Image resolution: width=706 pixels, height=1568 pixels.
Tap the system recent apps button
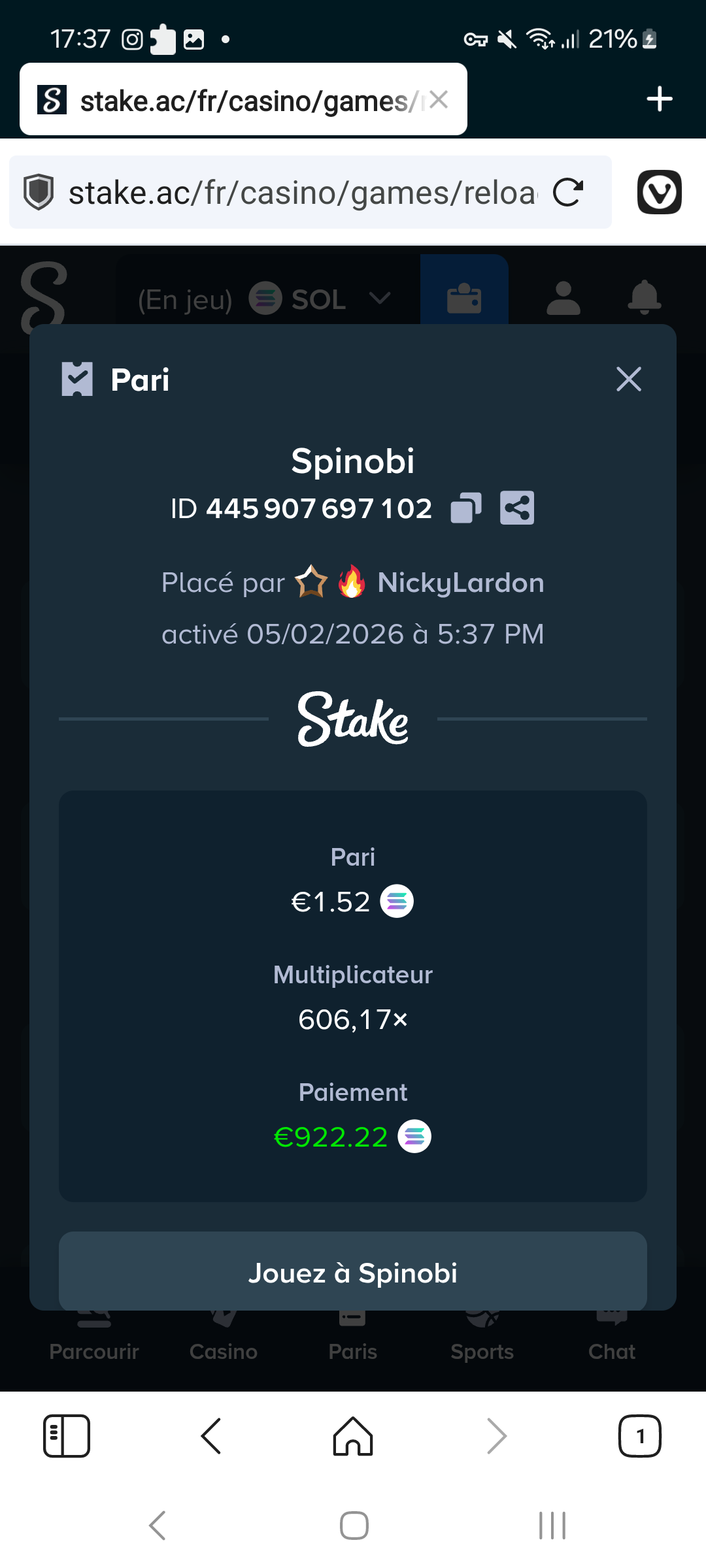coord(552,1526)
